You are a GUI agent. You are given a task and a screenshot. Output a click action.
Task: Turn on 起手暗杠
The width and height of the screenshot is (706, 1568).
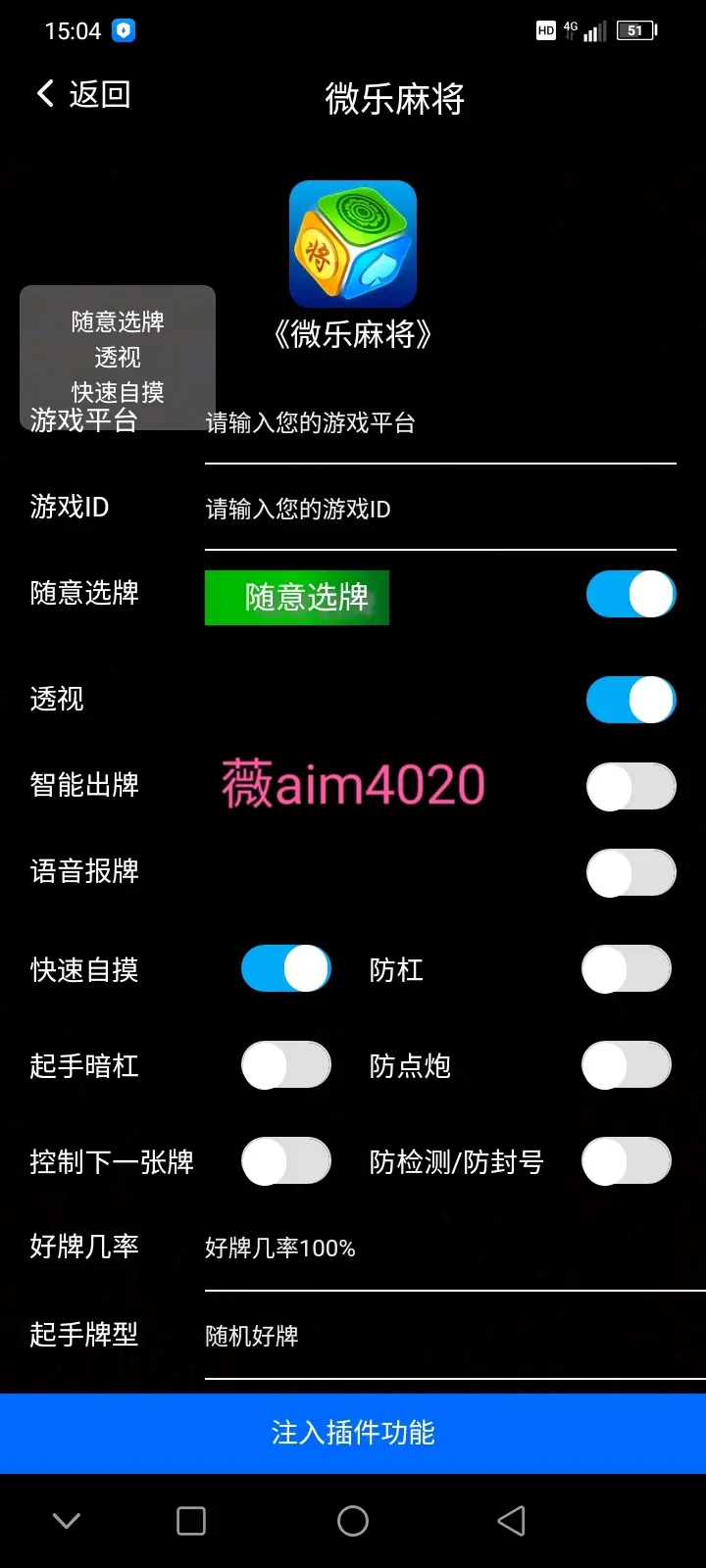click(286, 1064)
